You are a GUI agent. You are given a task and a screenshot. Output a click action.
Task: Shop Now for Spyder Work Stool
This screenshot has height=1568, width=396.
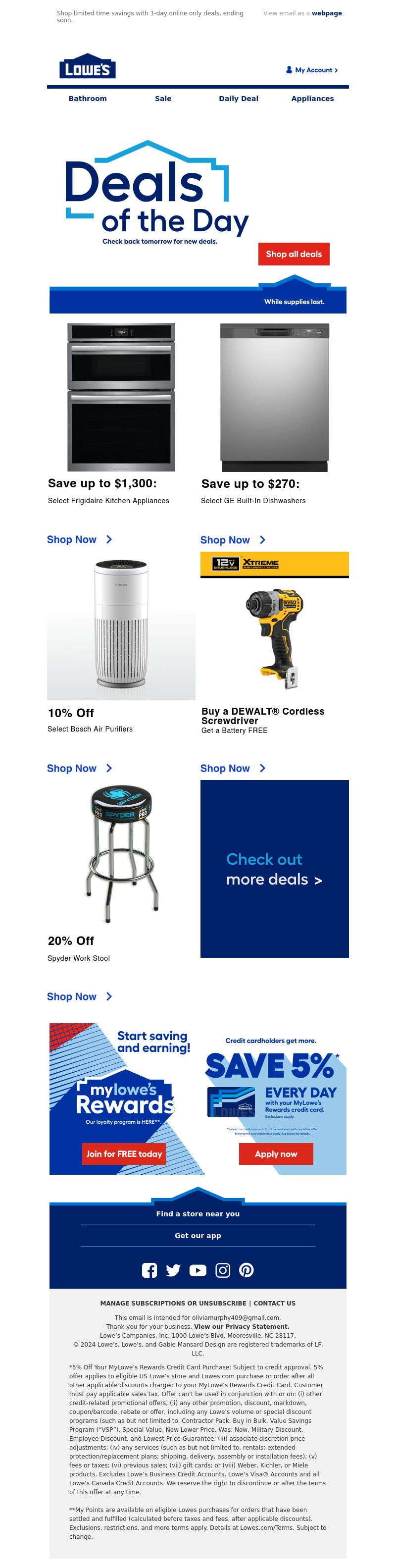pos(79,997)
